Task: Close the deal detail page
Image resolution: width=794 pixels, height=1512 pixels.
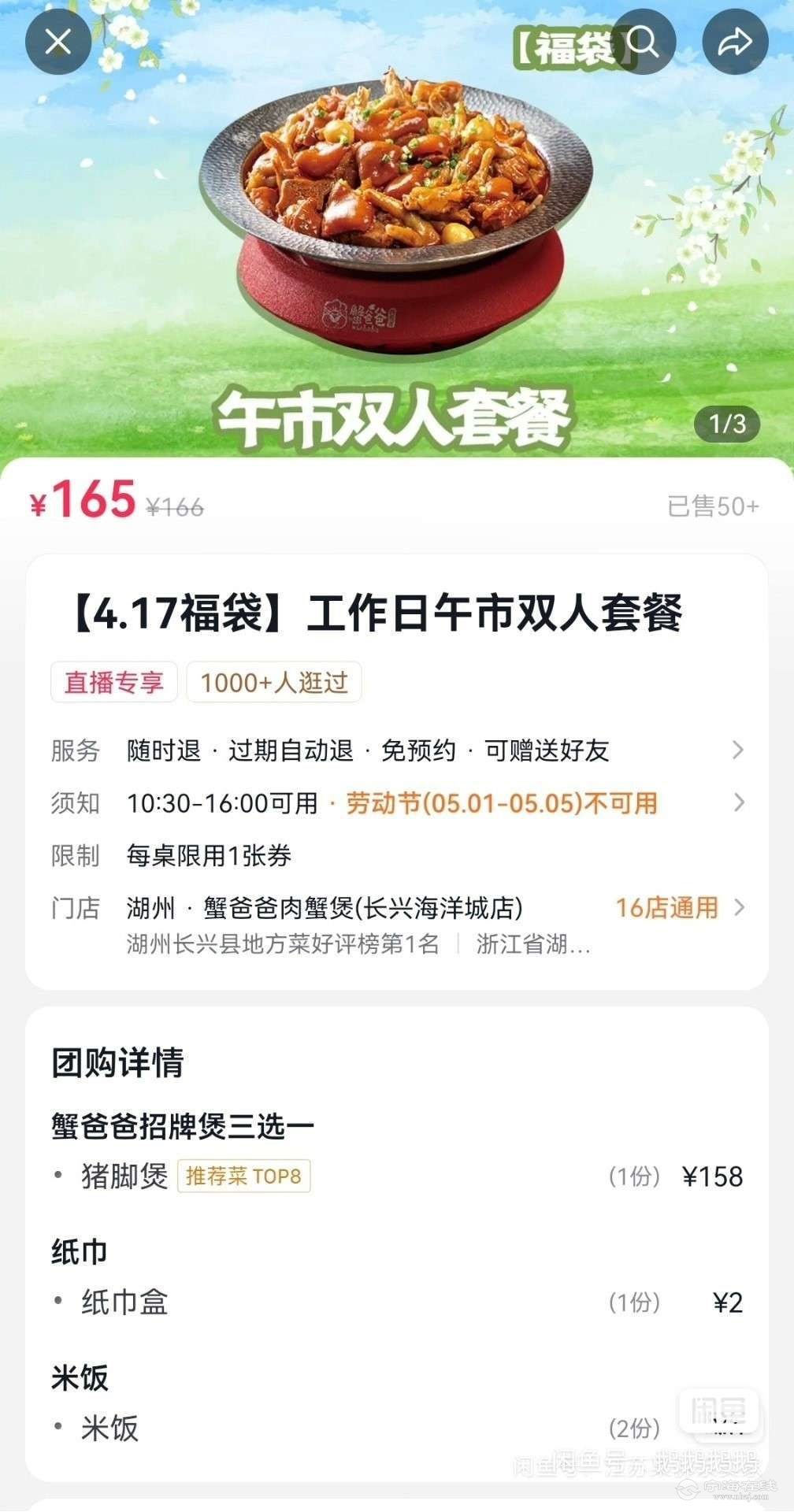Action: click(58, 43)
